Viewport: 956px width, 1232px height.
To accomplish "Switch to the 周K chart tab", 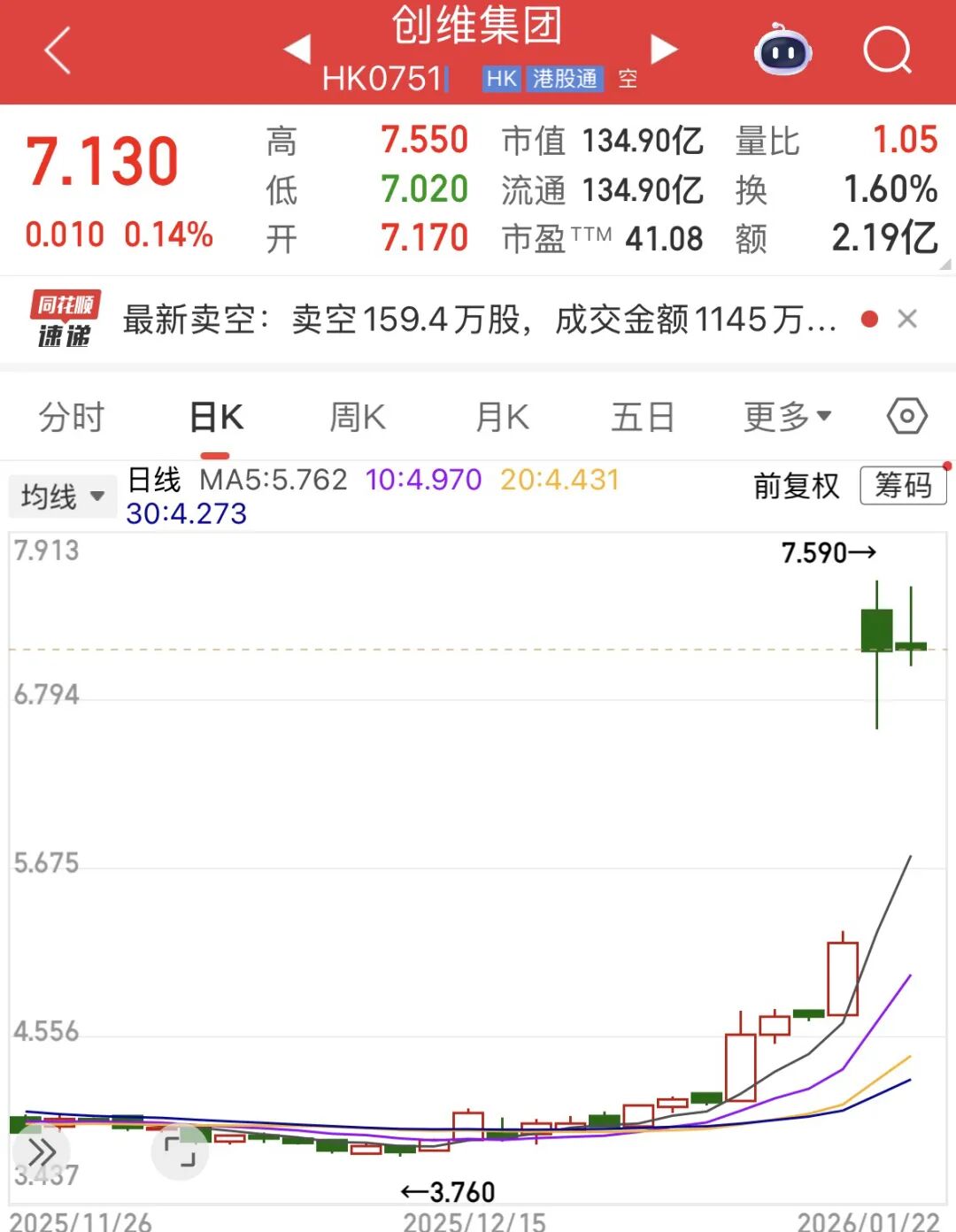I will point(358,417).
